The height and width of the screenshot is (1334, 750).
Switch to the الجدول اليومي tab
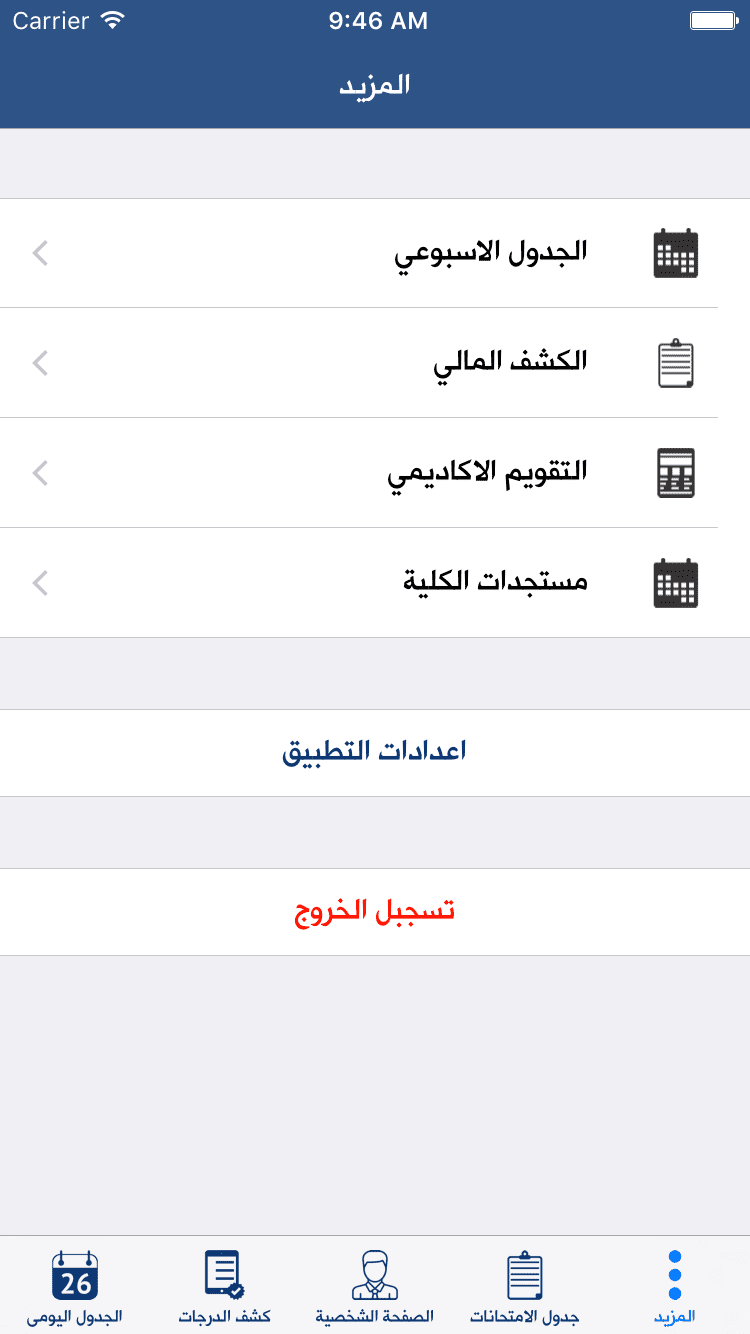click(x=75, y=1286)
